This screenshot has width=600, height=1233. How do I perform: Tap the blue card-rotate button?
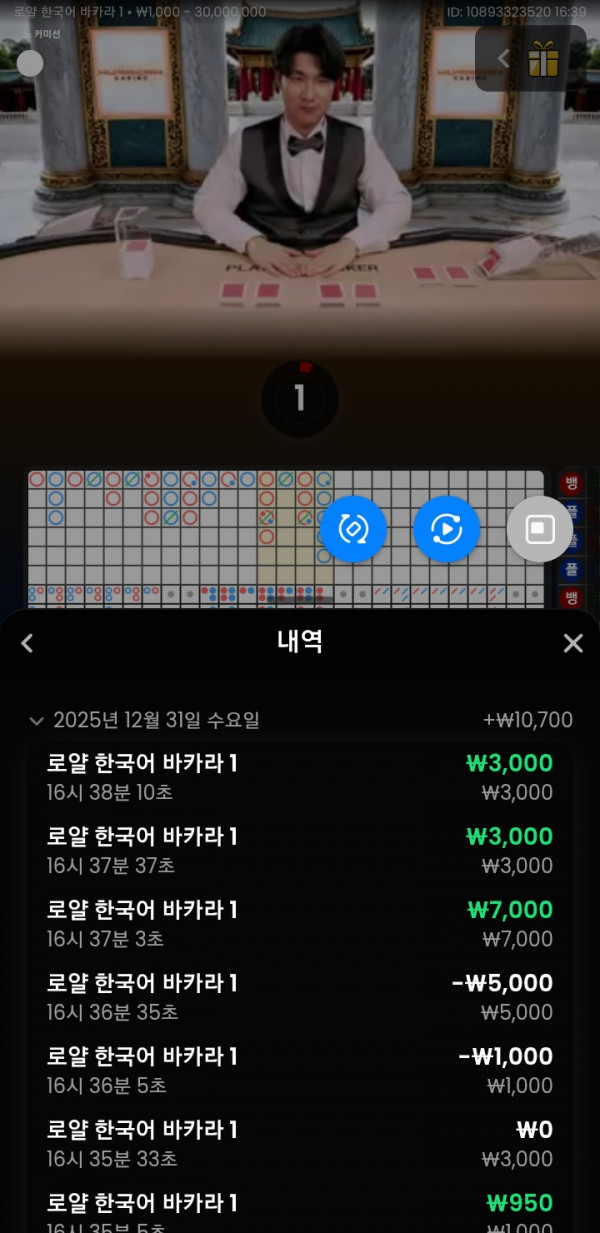click(x=353, y=529)
